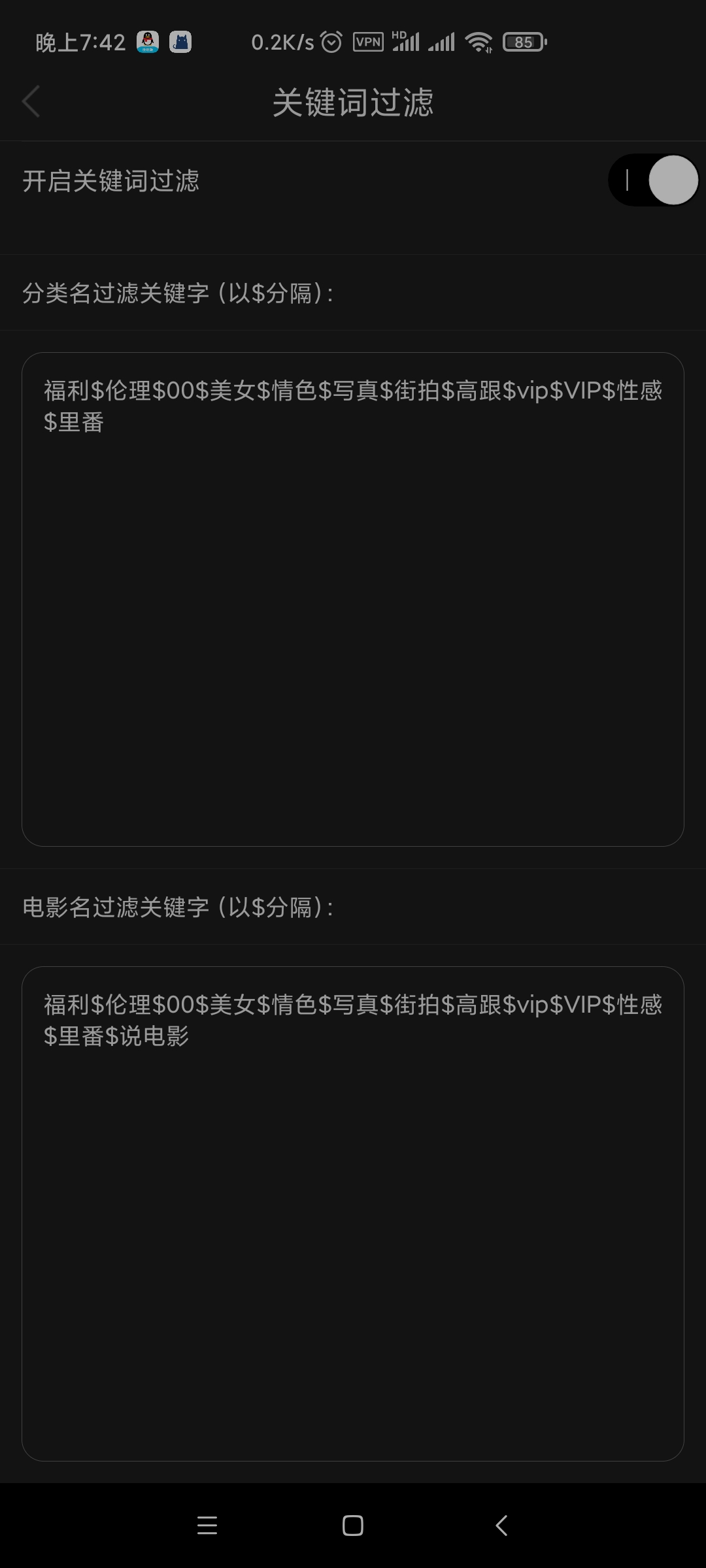
Task: Click the HD cellular signal icon
Action: (x=406, y=41)
